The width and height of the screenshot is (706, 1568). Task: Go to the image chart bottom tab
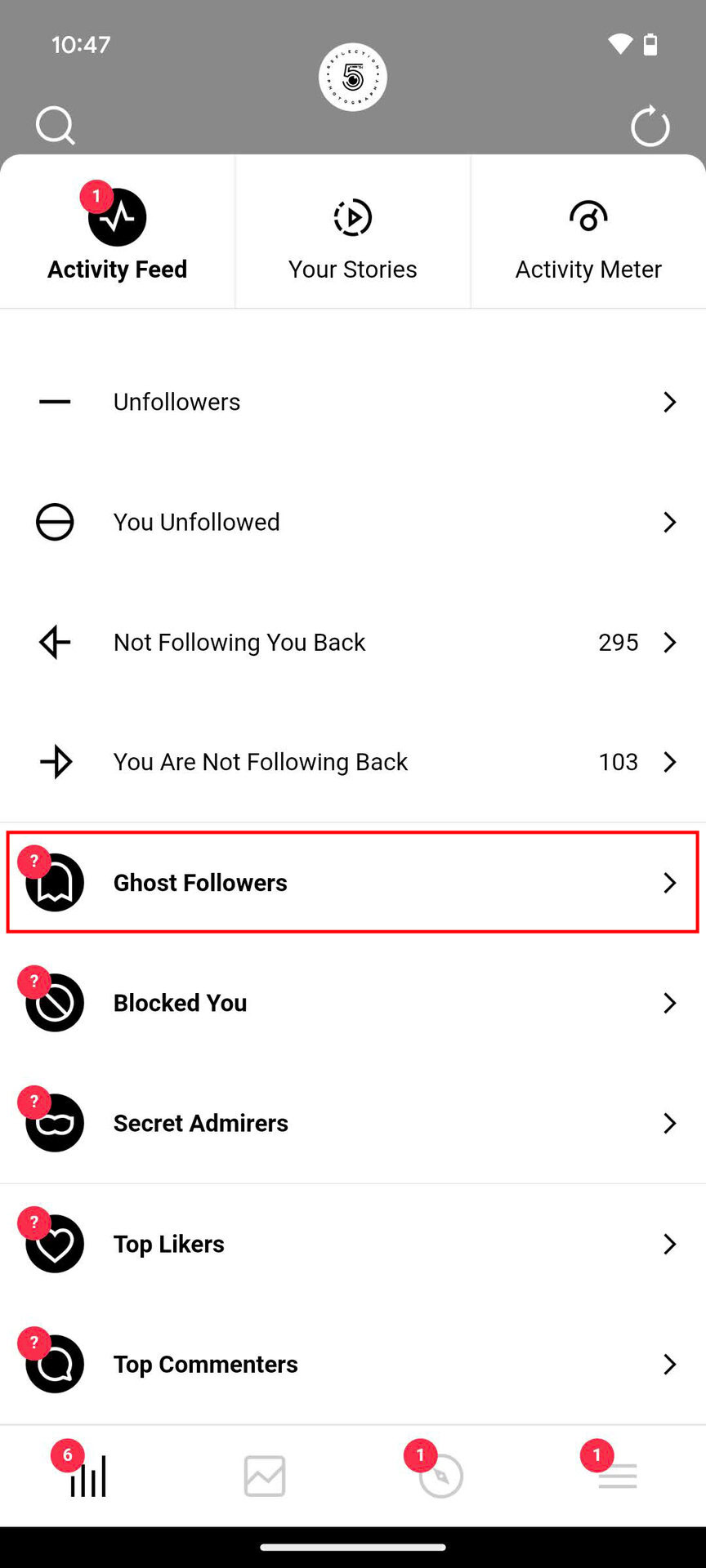click(x=265, y=1476)
